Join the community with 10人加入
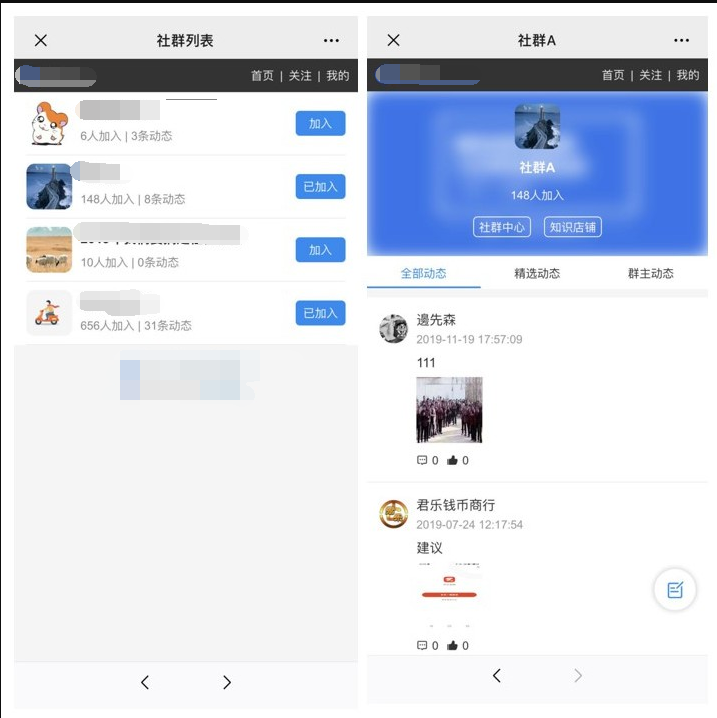Viewport: 717px width, 718px height. [320, 250]
